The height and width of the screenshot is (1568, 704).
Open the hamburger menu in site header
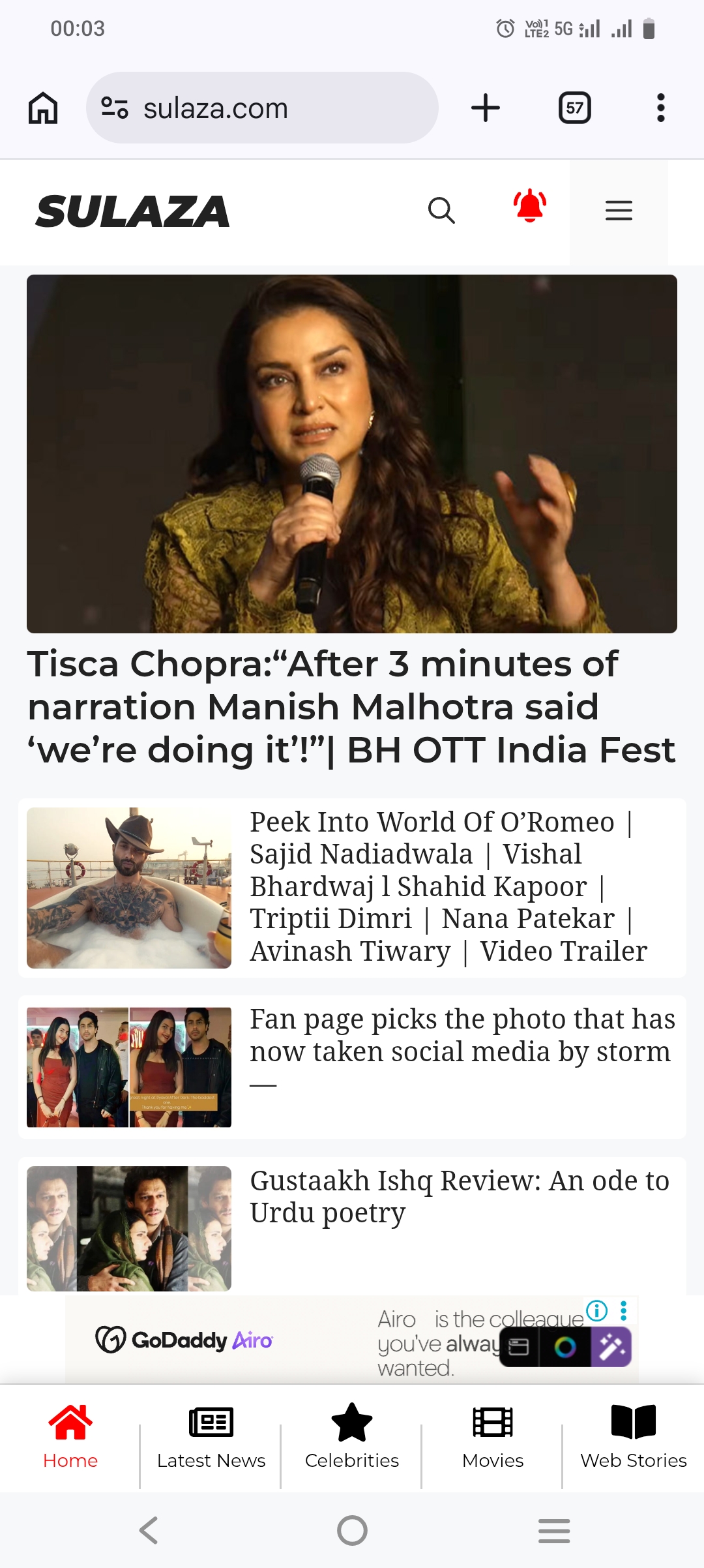pyautogui.click(x=619, y=211)
